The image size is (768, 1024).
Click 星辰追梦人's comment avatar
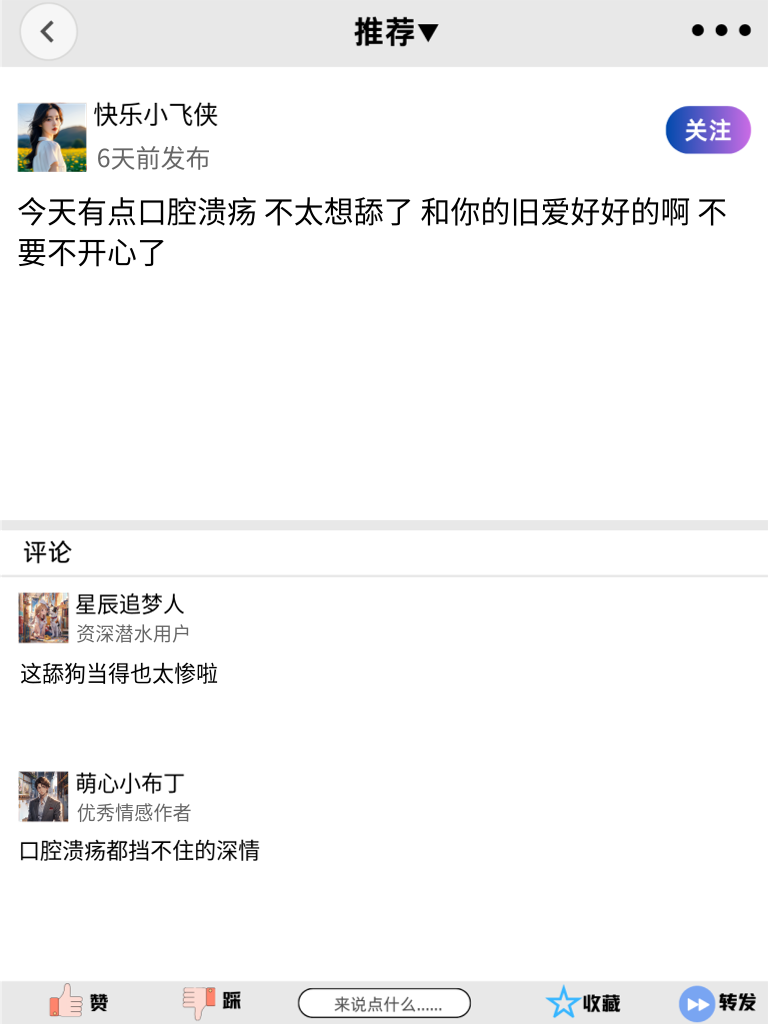coord(44,618)
